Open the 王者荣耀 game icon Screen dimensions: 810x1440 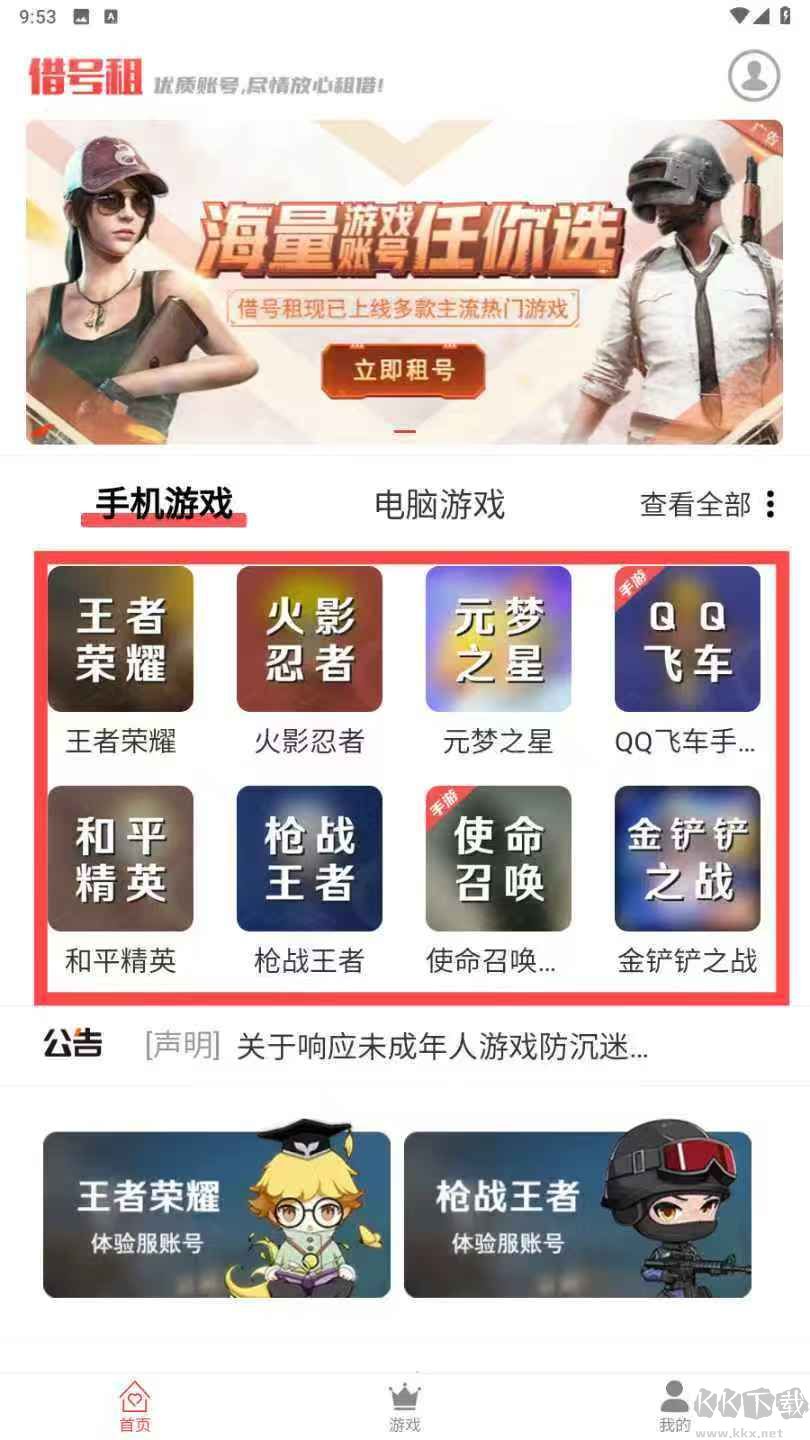click(x=120, y=639)
